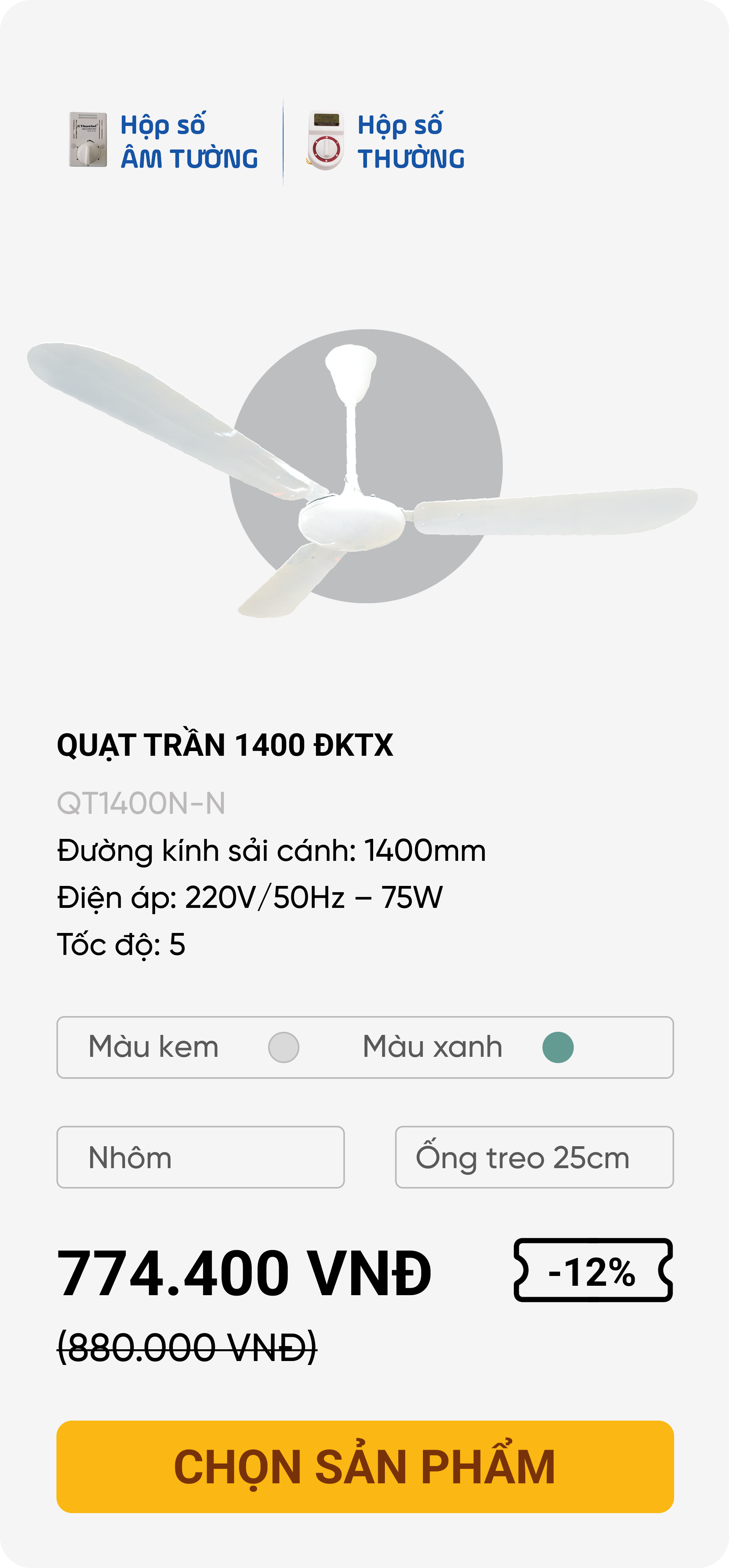Open the ceiling fan product image
729x1568 pixels.
point(364,475)
